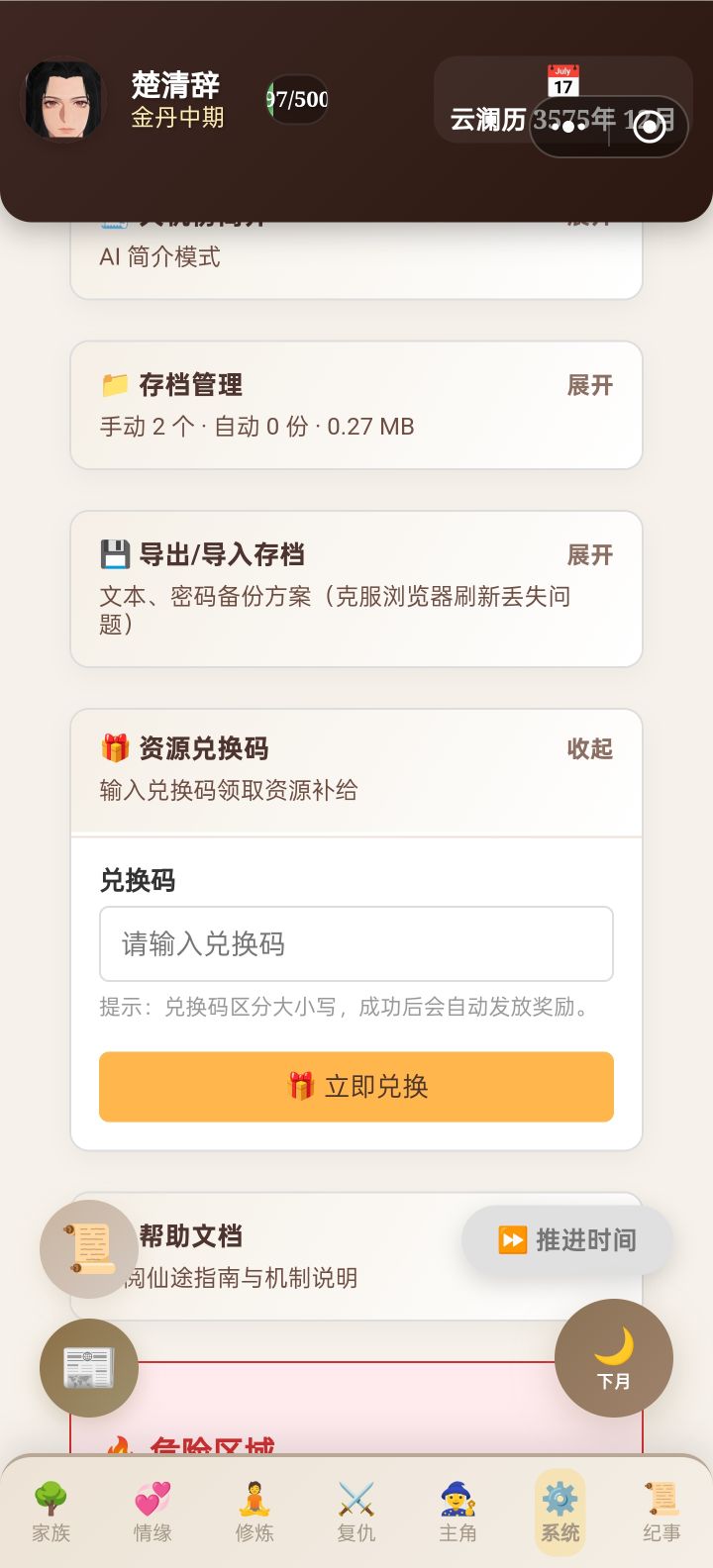Expand the 导出/导入存档 section
713x1568 pixels.
591,554
